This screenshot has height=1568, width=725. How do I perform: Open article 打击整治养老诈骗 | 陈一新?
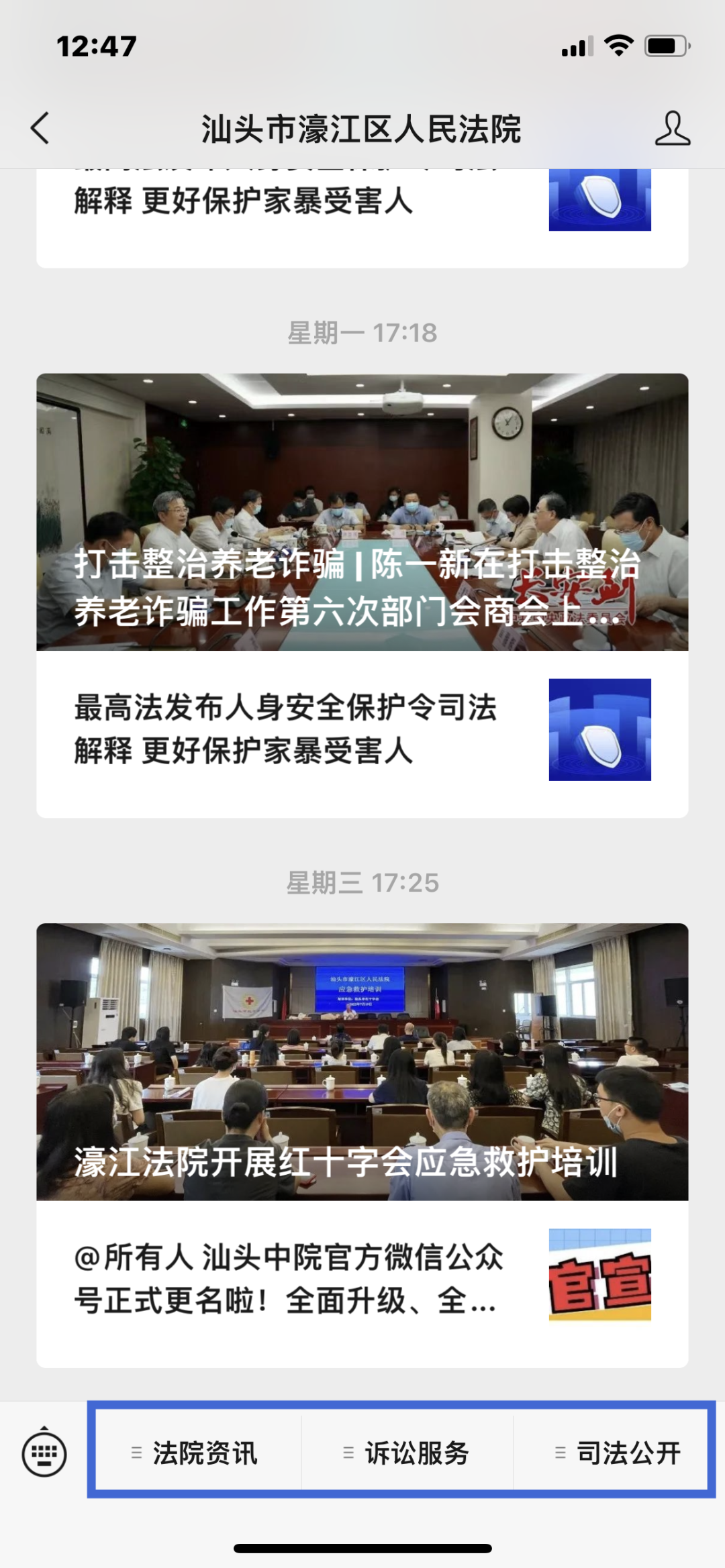(362, 512)
